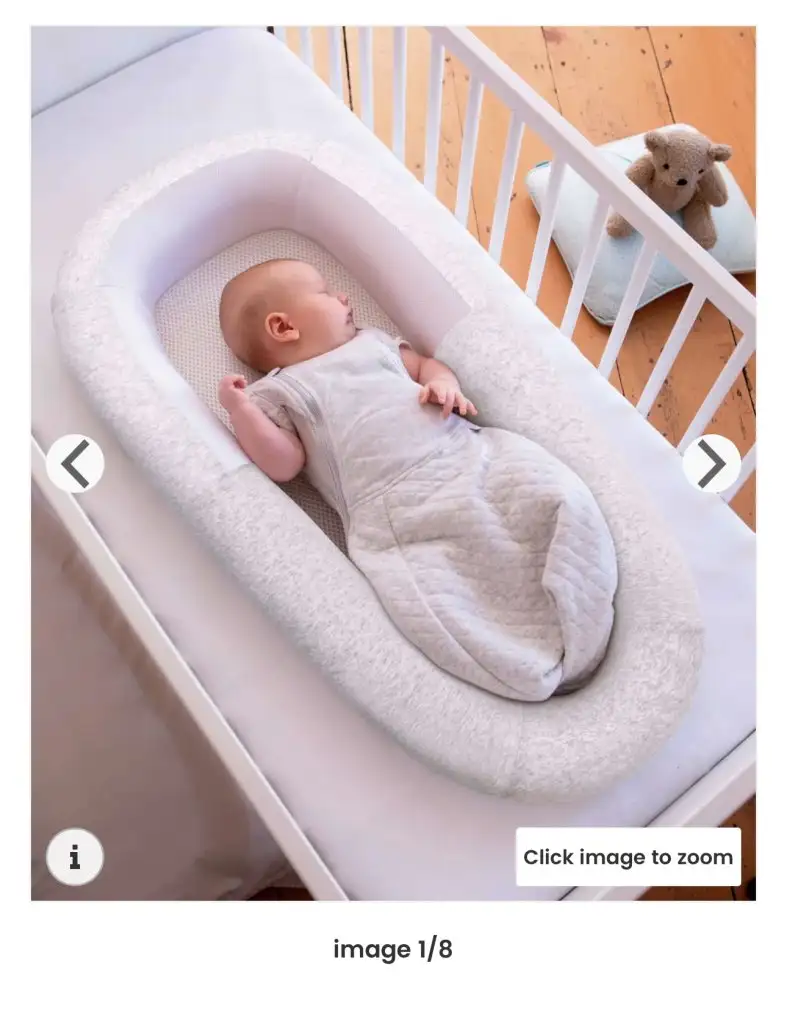Show the next product image
Viewport: 787px width, 1024px height.
pyautogui.click(x=711, y=463)
